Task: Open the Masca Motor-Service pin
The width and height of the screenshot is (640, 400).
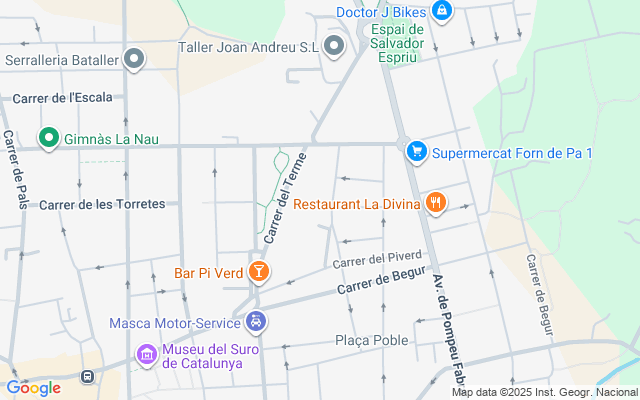Action: pos(257,322)
